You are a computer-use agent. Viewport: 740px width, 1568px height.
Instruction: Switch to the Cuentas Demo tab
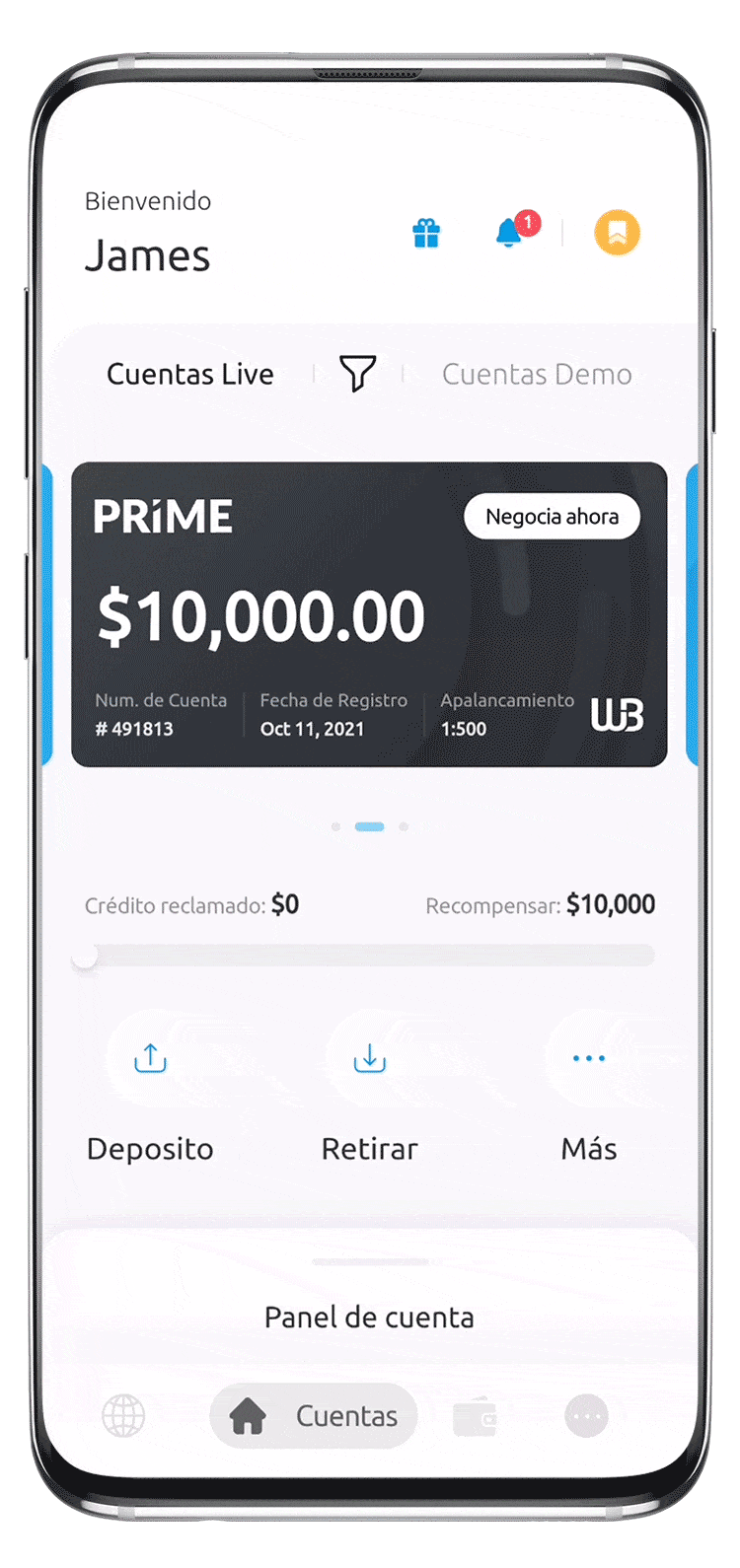(x=537, y=375)
